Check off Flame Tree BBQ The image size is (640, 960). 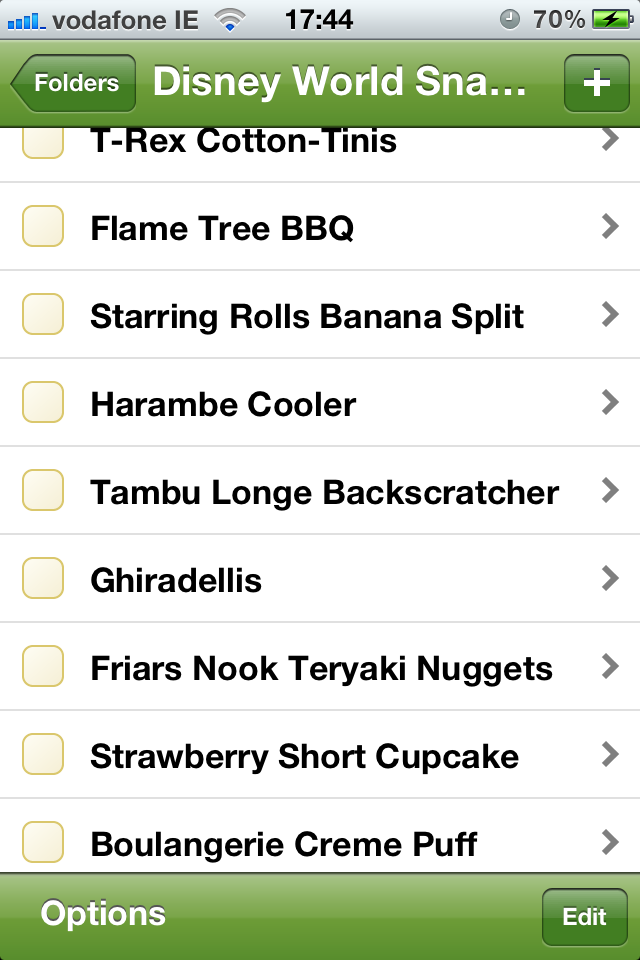coord(43,227)
